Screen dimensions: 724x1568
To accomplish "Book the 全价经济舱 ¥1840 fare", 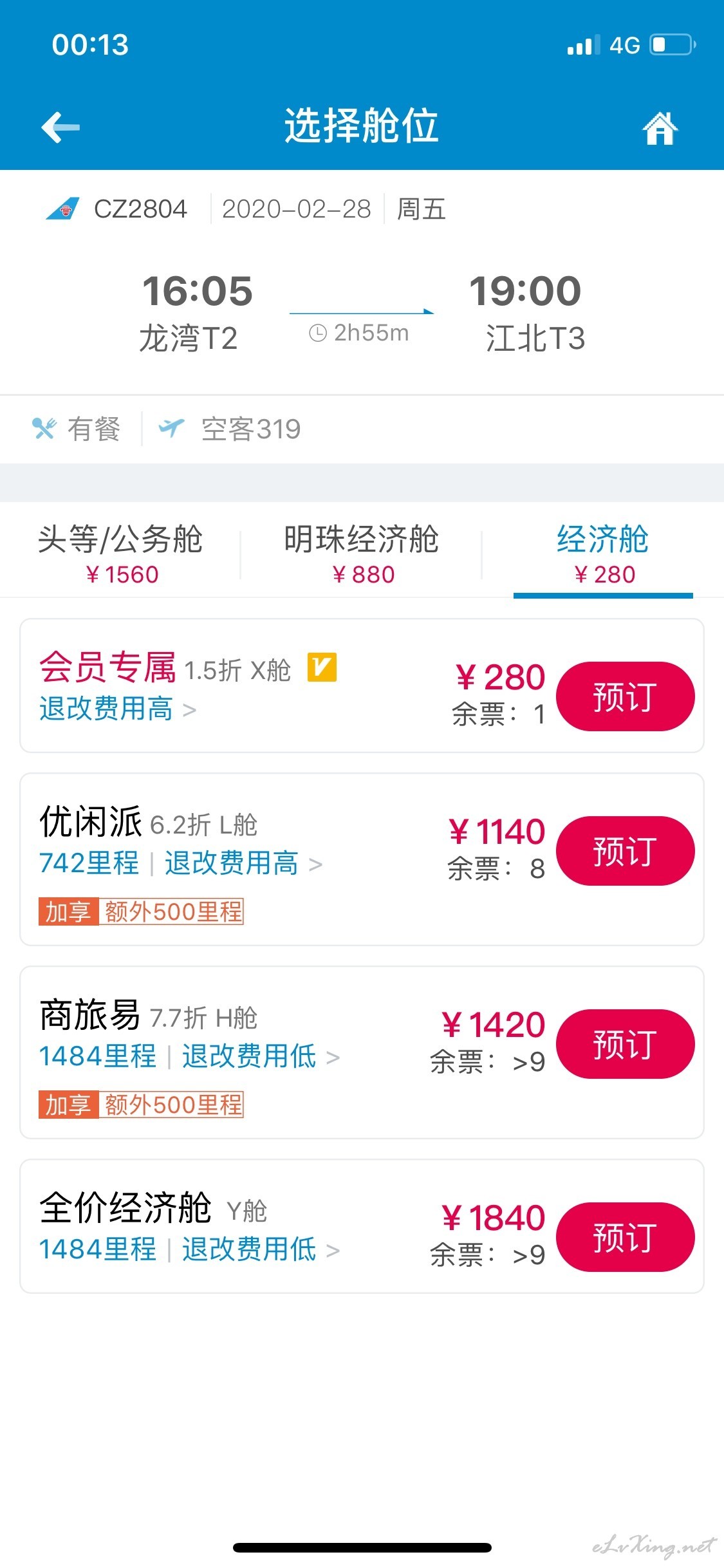I will tap(625, 1237).
